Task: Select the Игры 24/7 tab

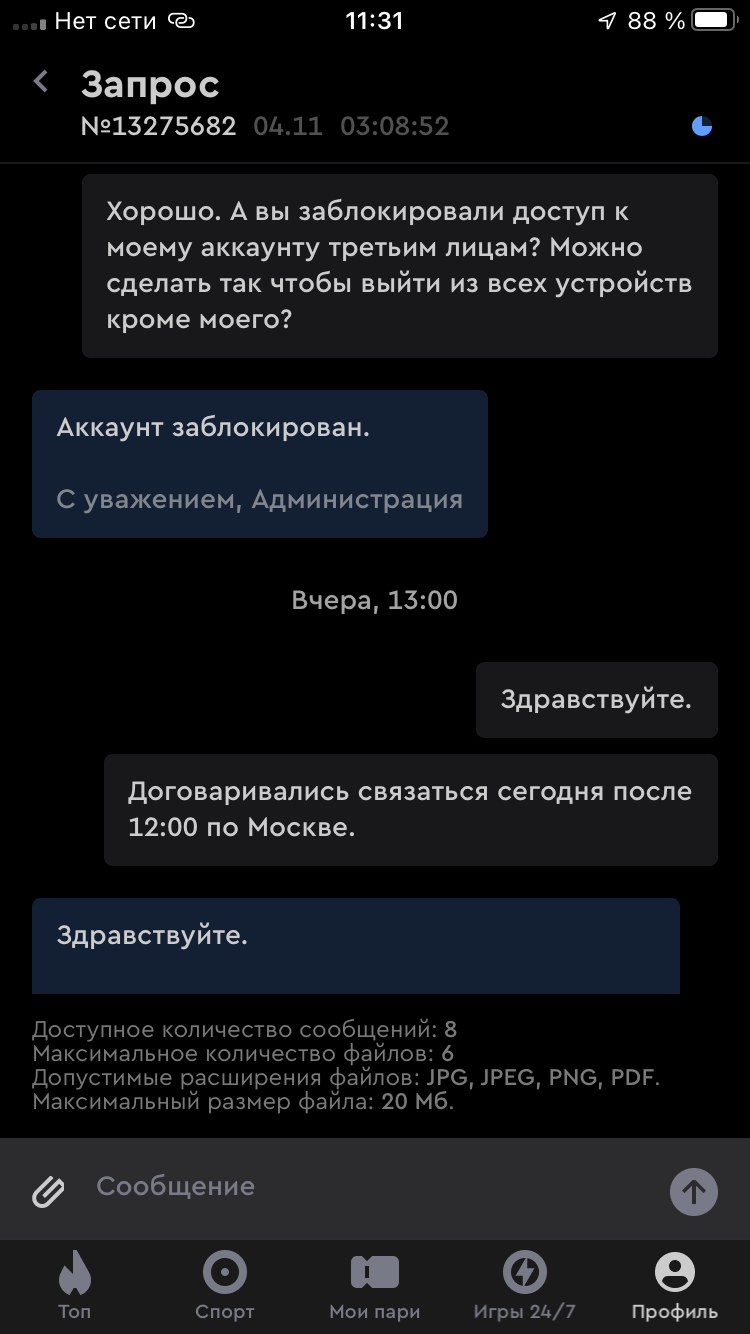Action: [x=524, y=1285]
